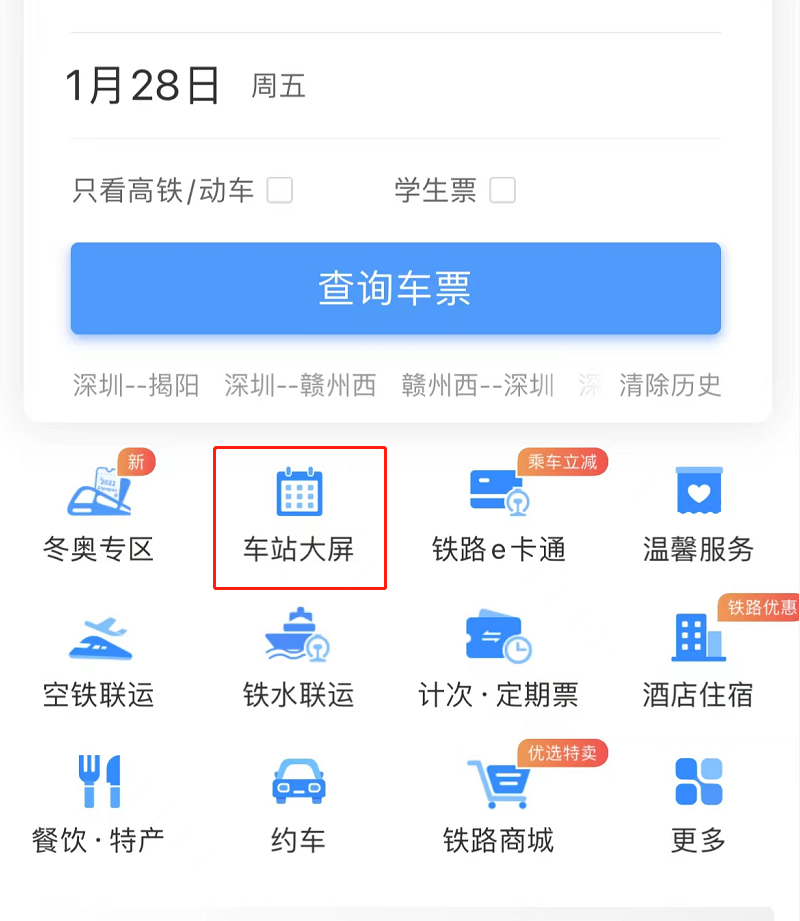
Task: Show more services via 更多
Action: (698, 800)
